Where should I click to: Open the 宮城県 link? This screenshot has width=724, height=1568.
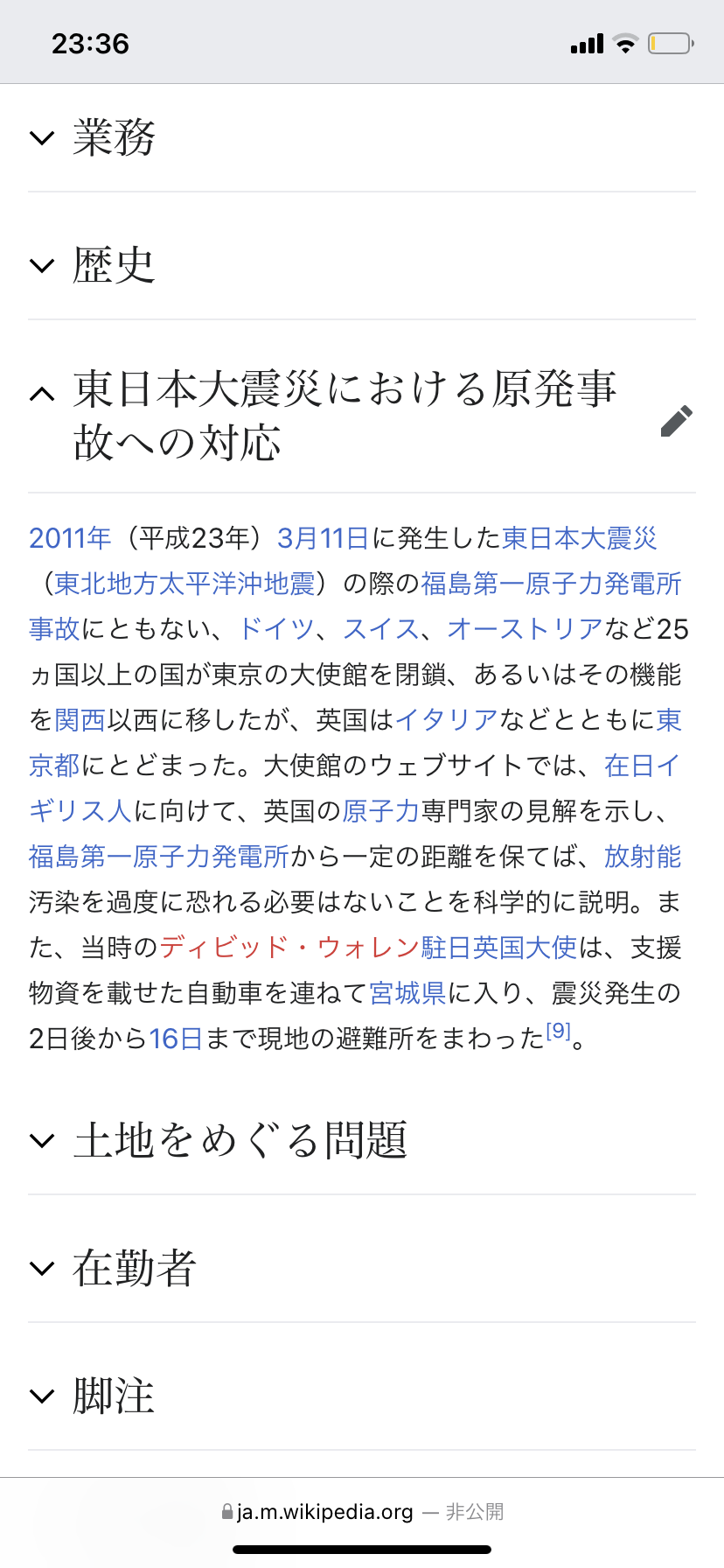[x=407, y=993]
